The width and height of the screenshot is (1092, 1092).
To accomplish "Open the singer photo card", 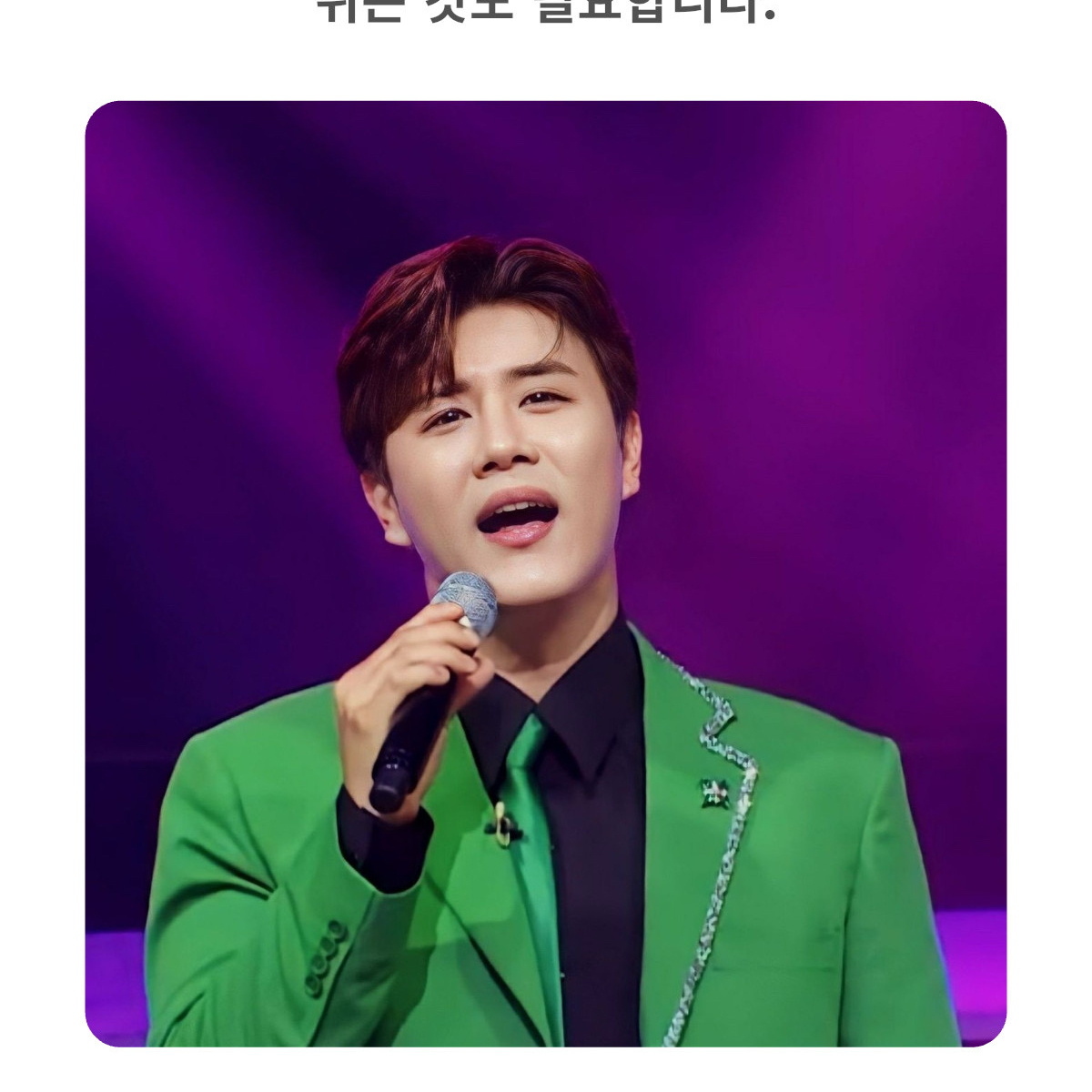I will click(x=546, y=573).
